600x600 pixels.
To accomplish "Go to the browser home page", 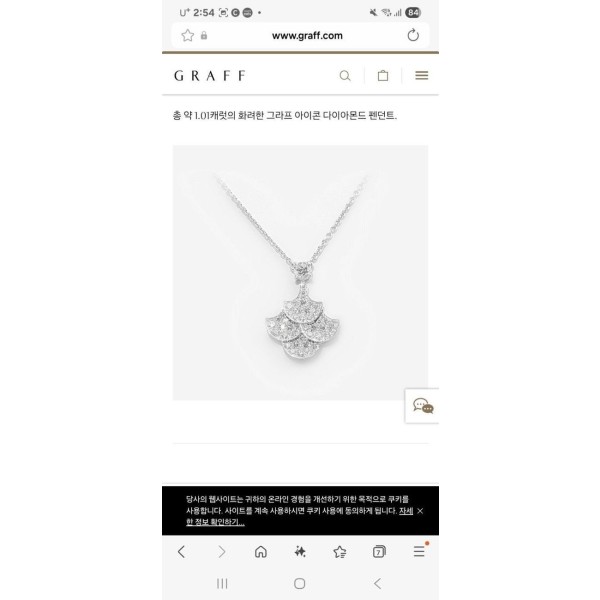I will (260, 551).
